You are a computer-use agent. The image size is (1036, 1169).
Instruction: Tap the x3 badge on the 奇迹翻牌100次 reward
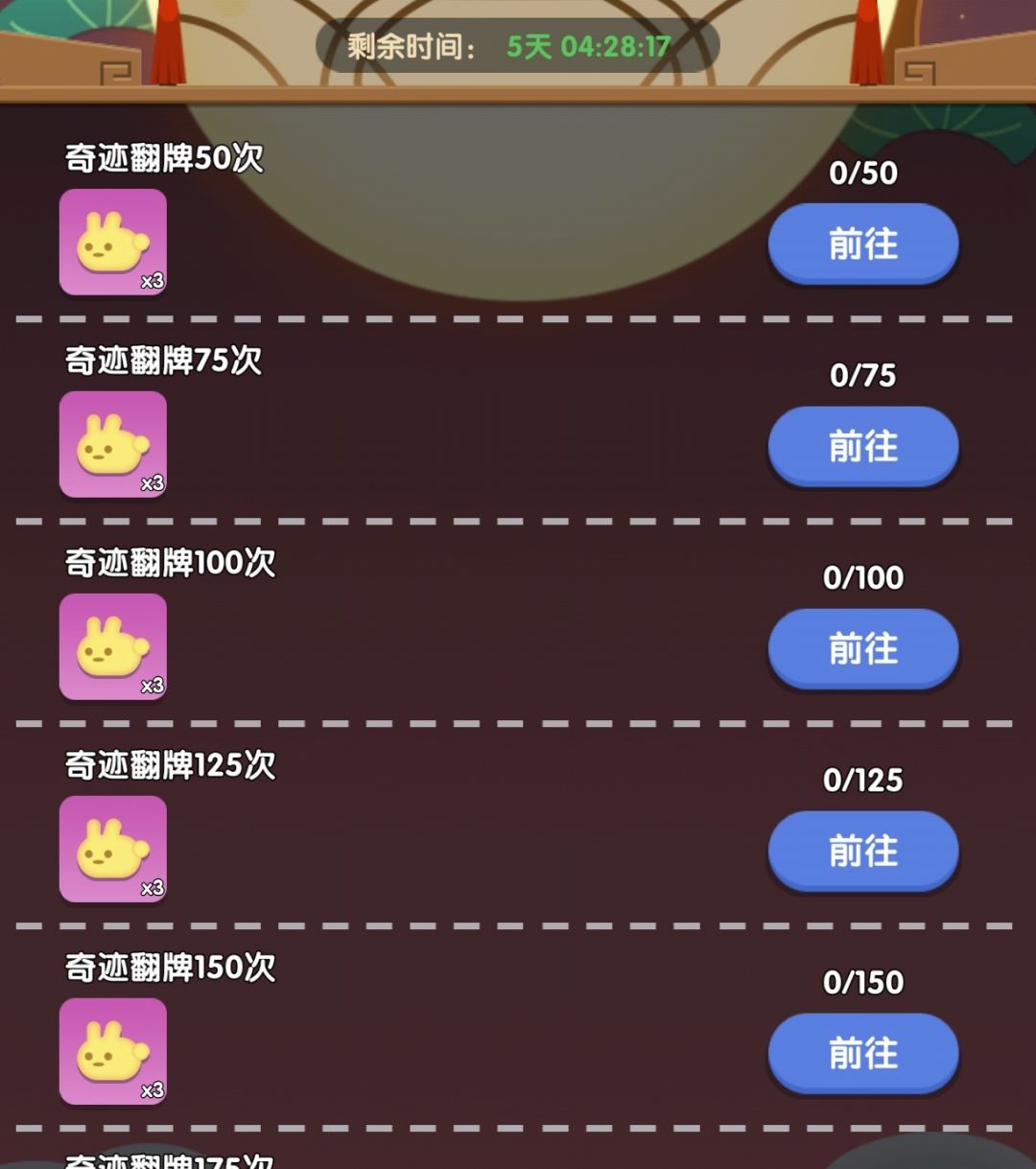pyautogui.click(x=153, y=684)
